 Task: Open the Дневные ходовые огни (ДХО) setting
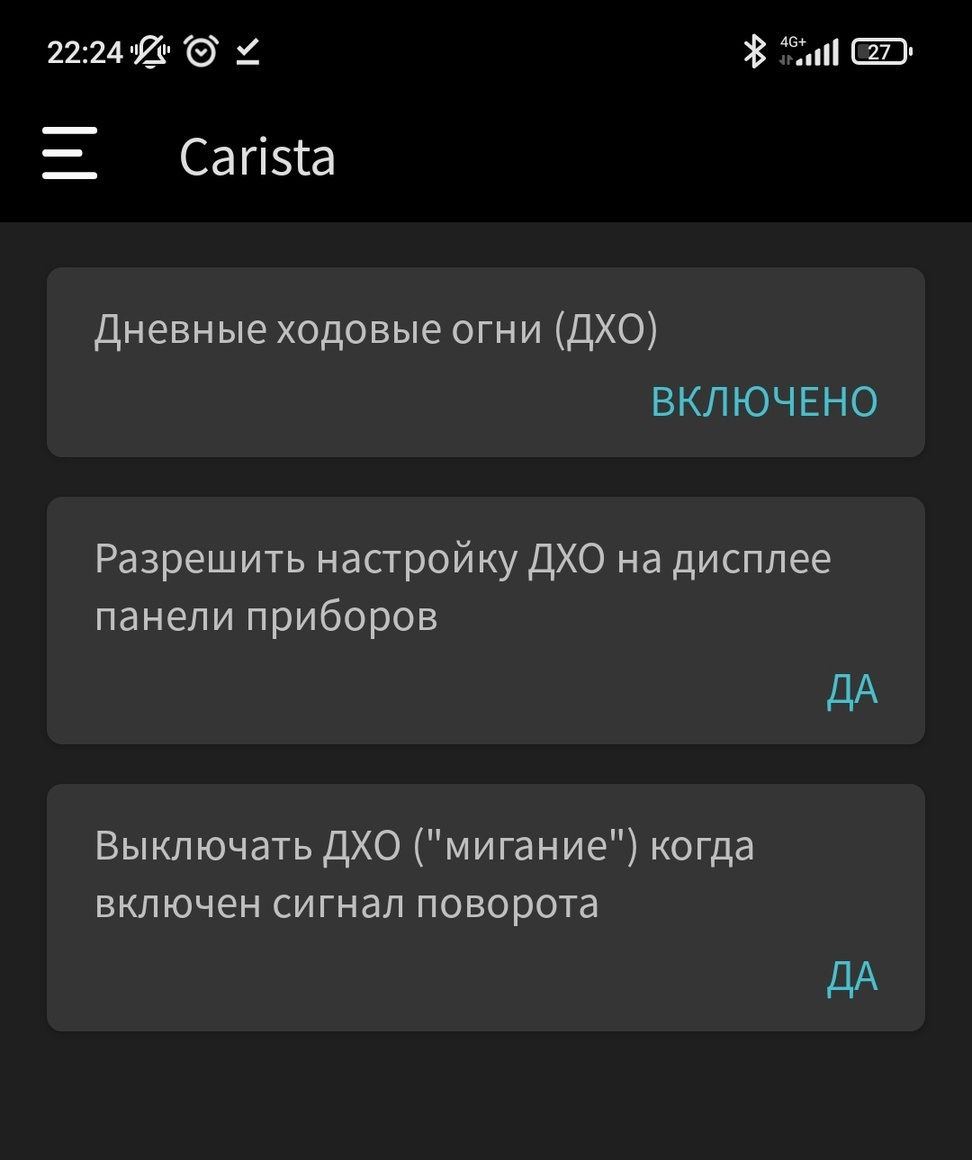pos(485,362)
